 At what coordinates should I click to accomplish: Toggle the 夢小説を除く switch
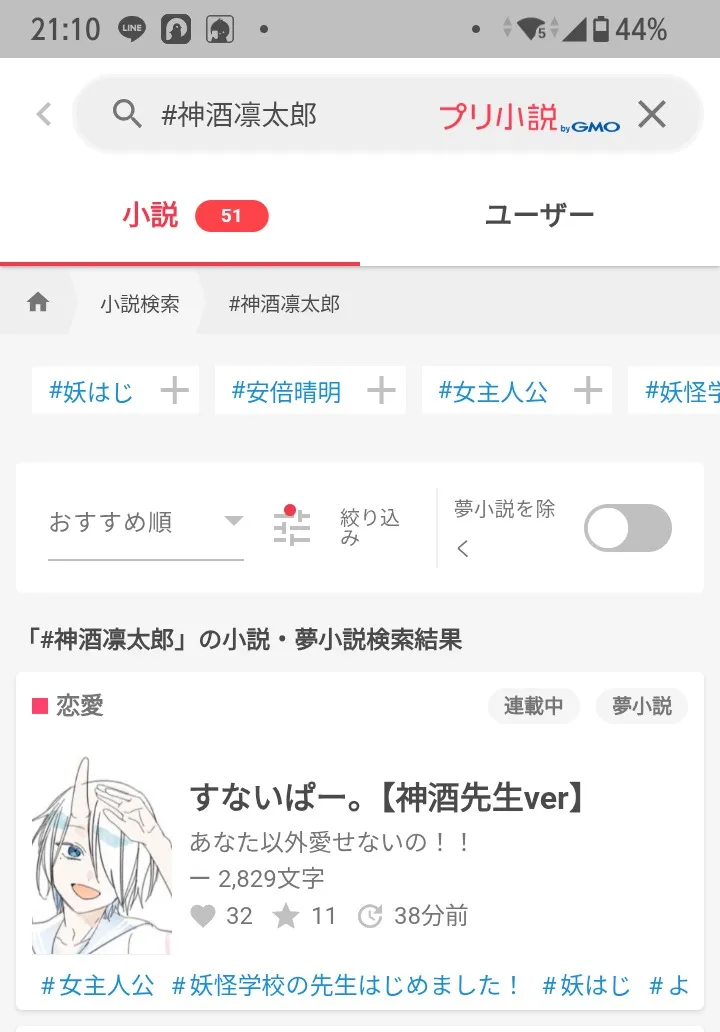click(x=628, y=528)
